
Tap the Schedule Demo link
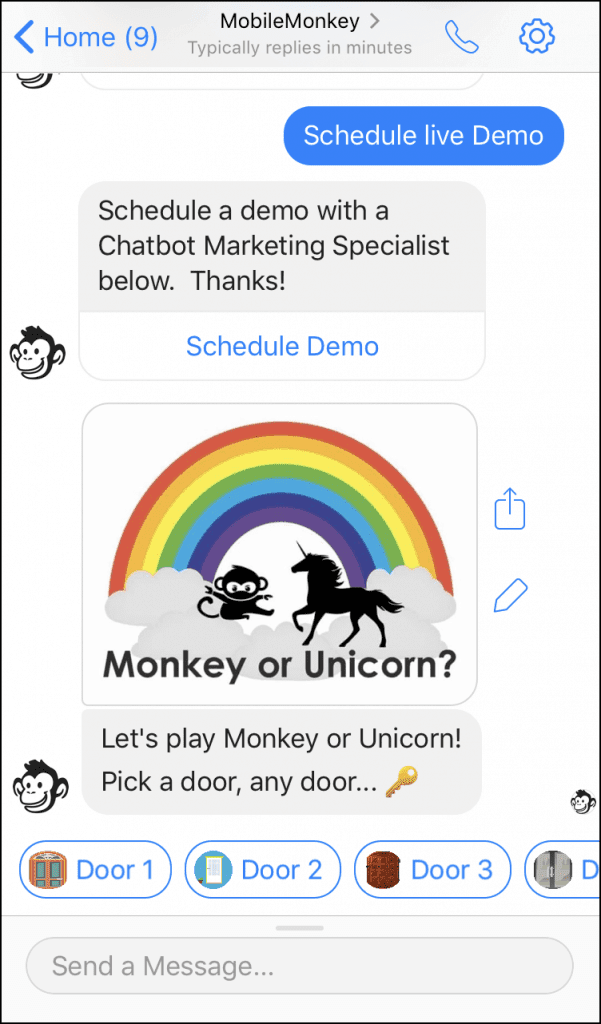[x=282, y=346]
